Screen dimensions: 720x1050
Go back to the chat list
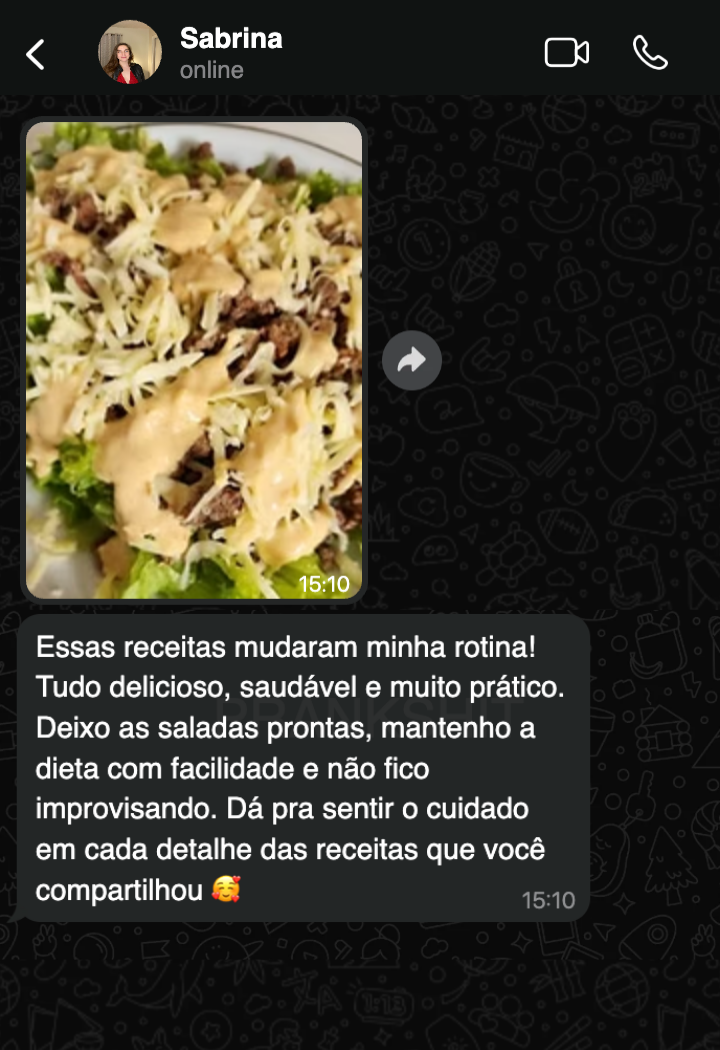click(36, 54)
